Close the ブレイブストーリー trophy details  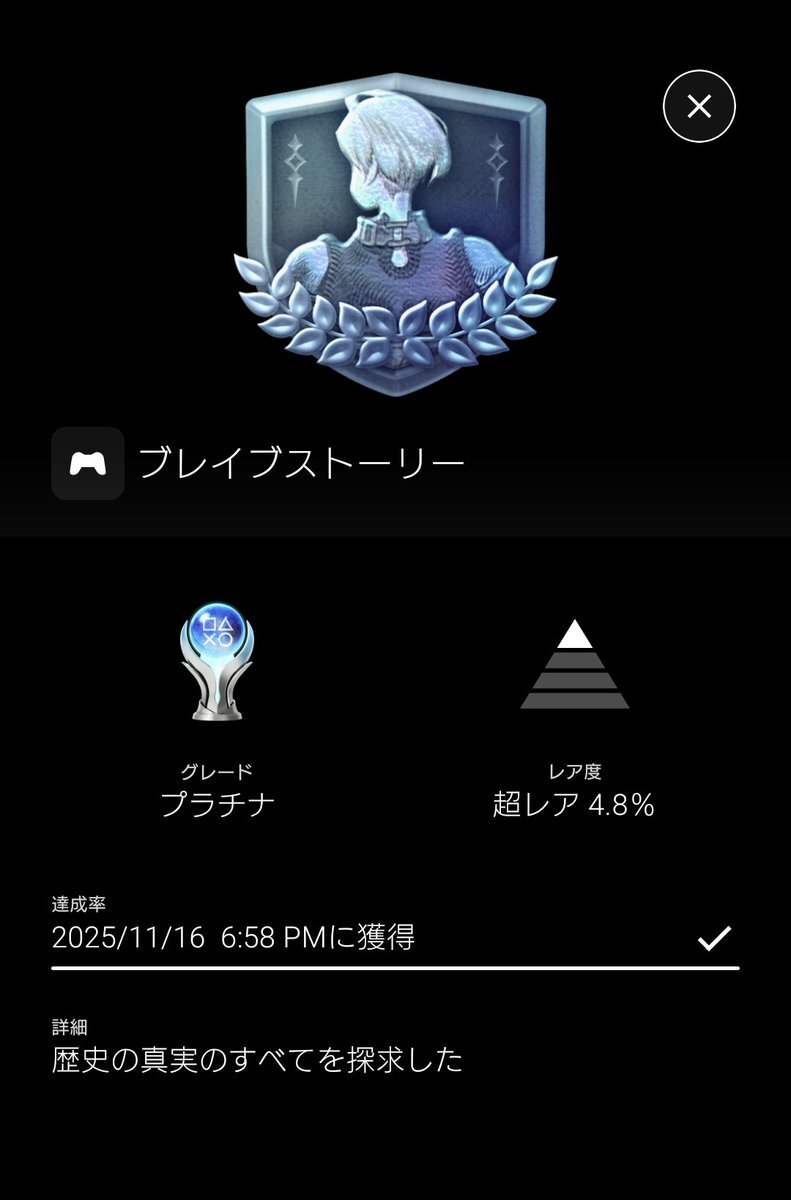[699, 106]
